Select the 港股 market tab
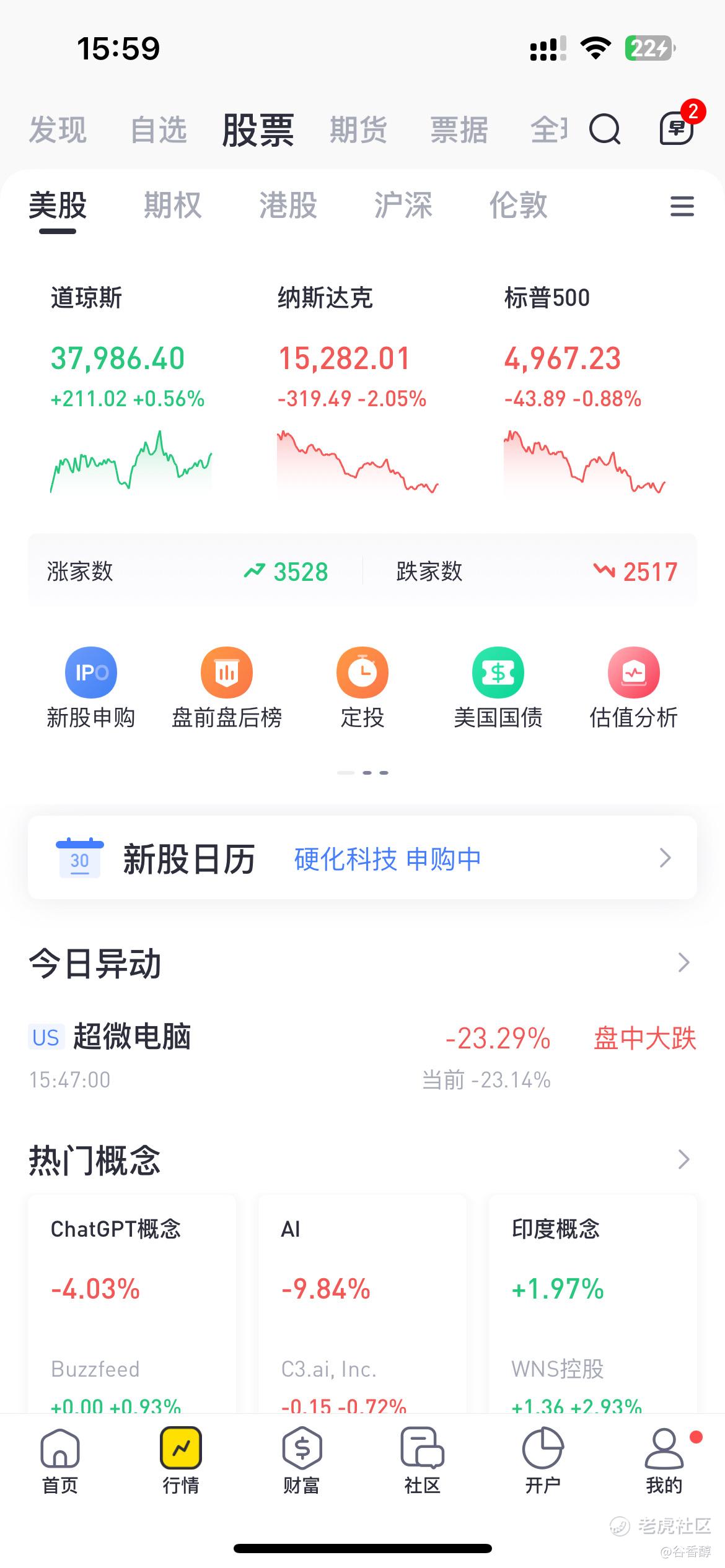Viewport: 725px width, 1568px height. coord(288,205)
